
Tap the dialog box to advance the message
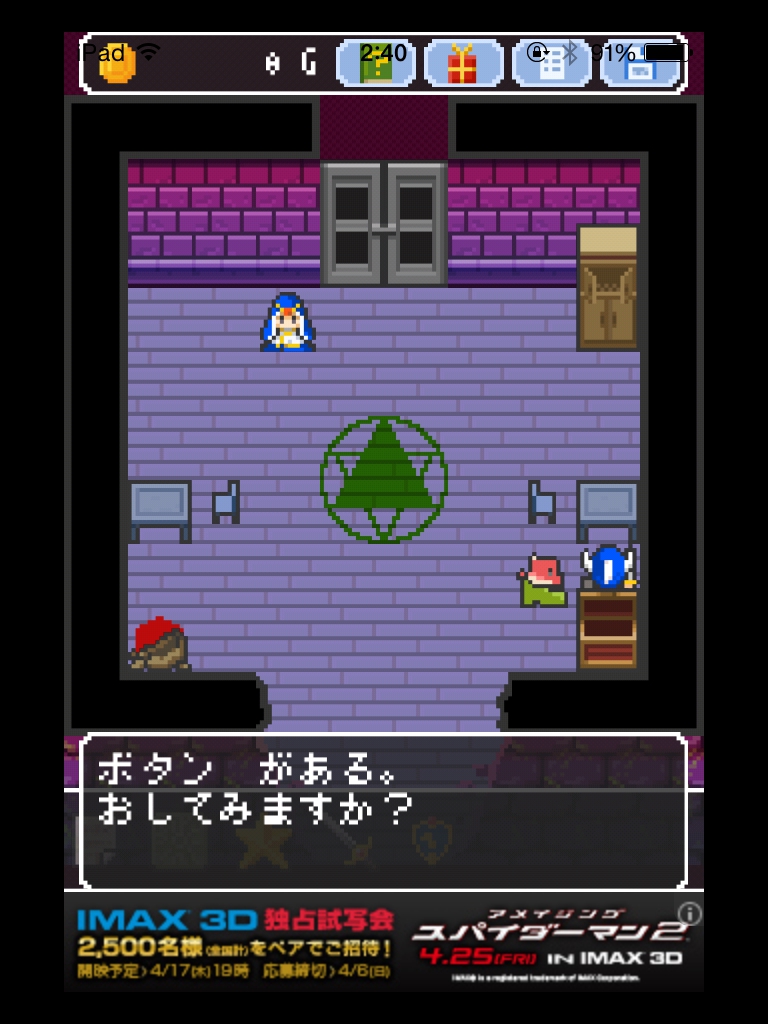pyautogui.click(x=383, y=812)
